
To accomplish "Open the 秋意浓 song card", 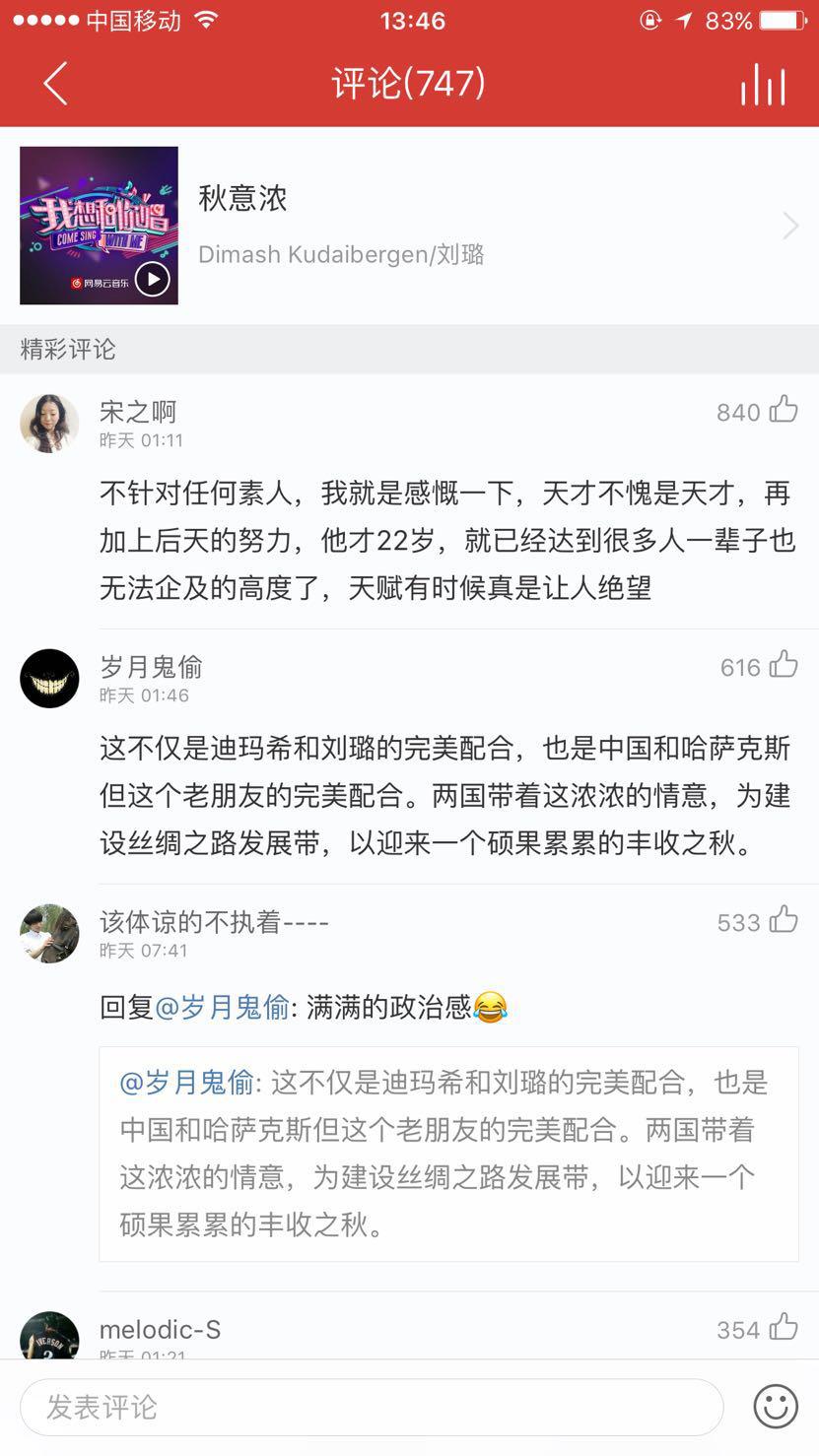I will click(409, 226).
